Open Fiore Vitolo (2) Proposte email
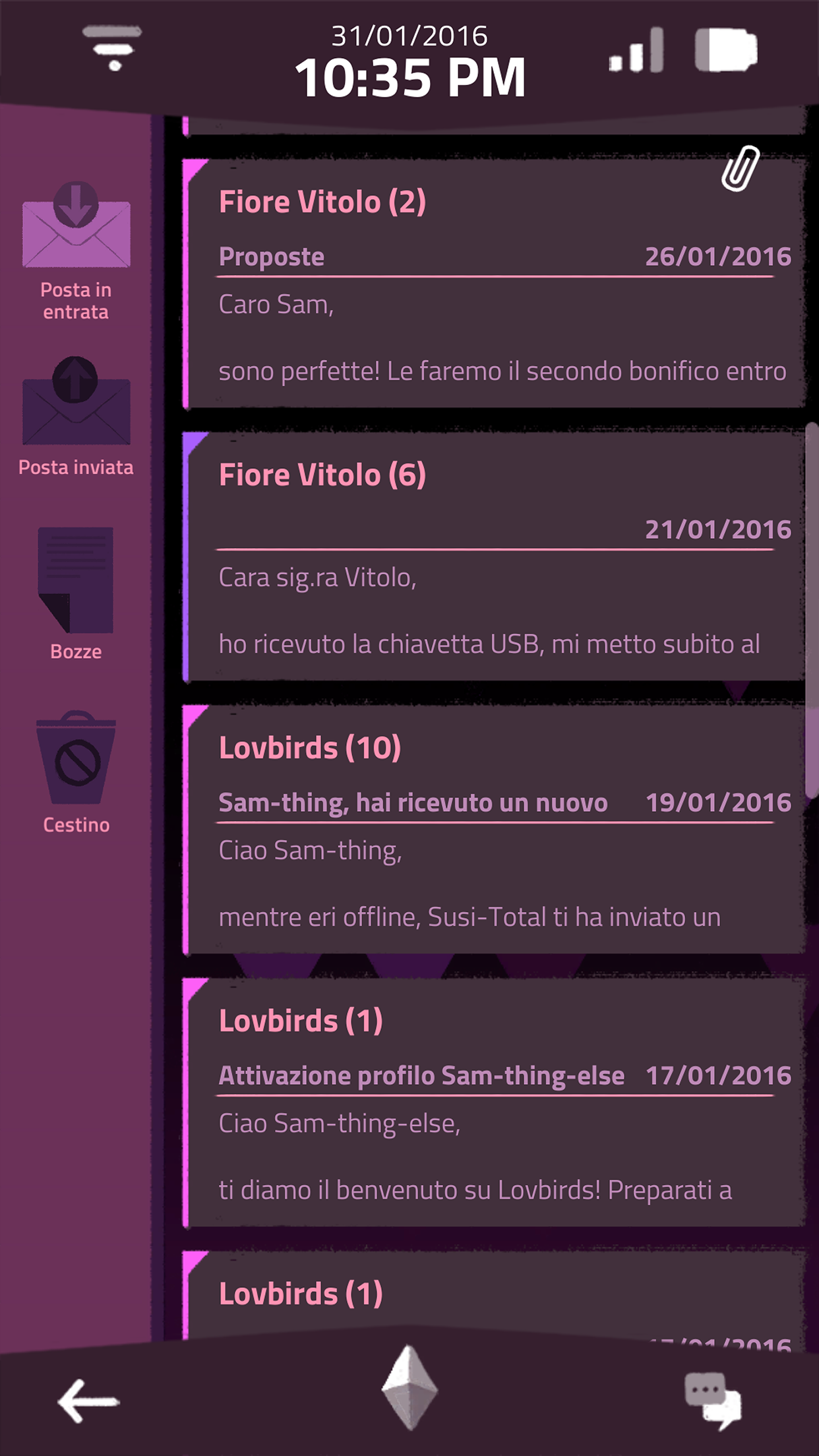Image resolution: width=819 pixels, height=1456 pixels. [x=495, y=284]
